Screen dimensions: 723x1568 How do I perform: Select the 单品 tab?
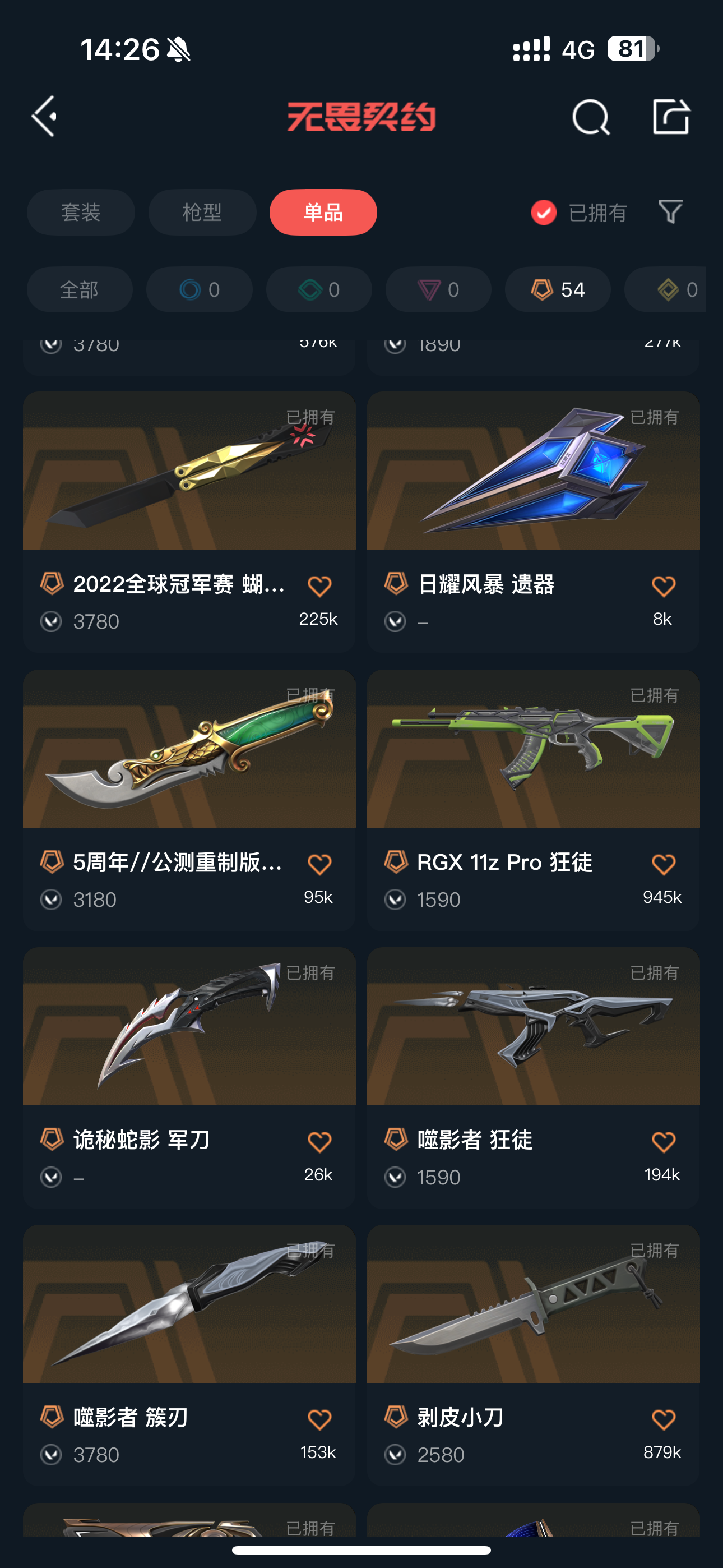[x=323, y=213]
